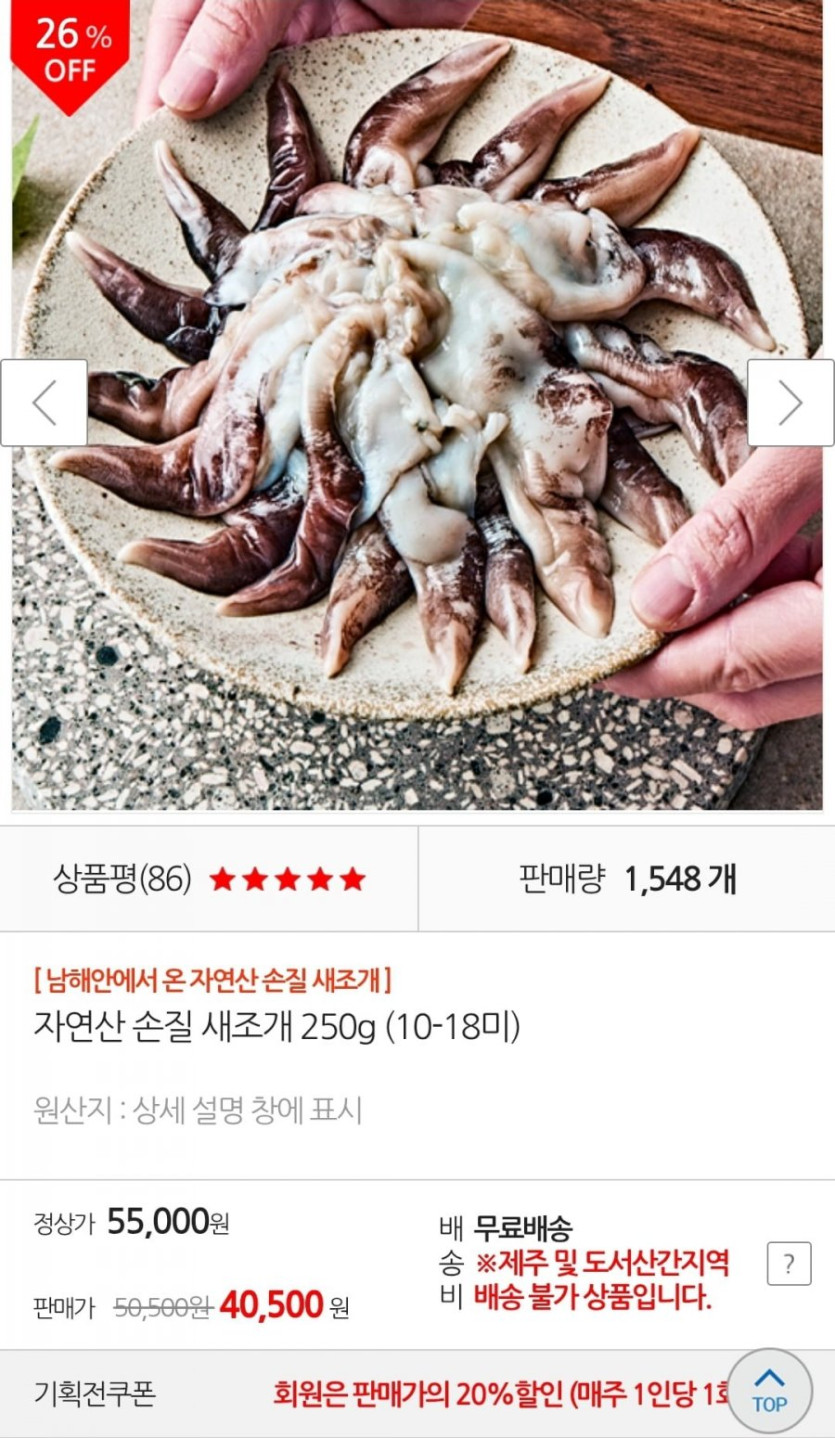Show the previous product image
Viewport: 835px width, 1438px height.
[44, 403]
